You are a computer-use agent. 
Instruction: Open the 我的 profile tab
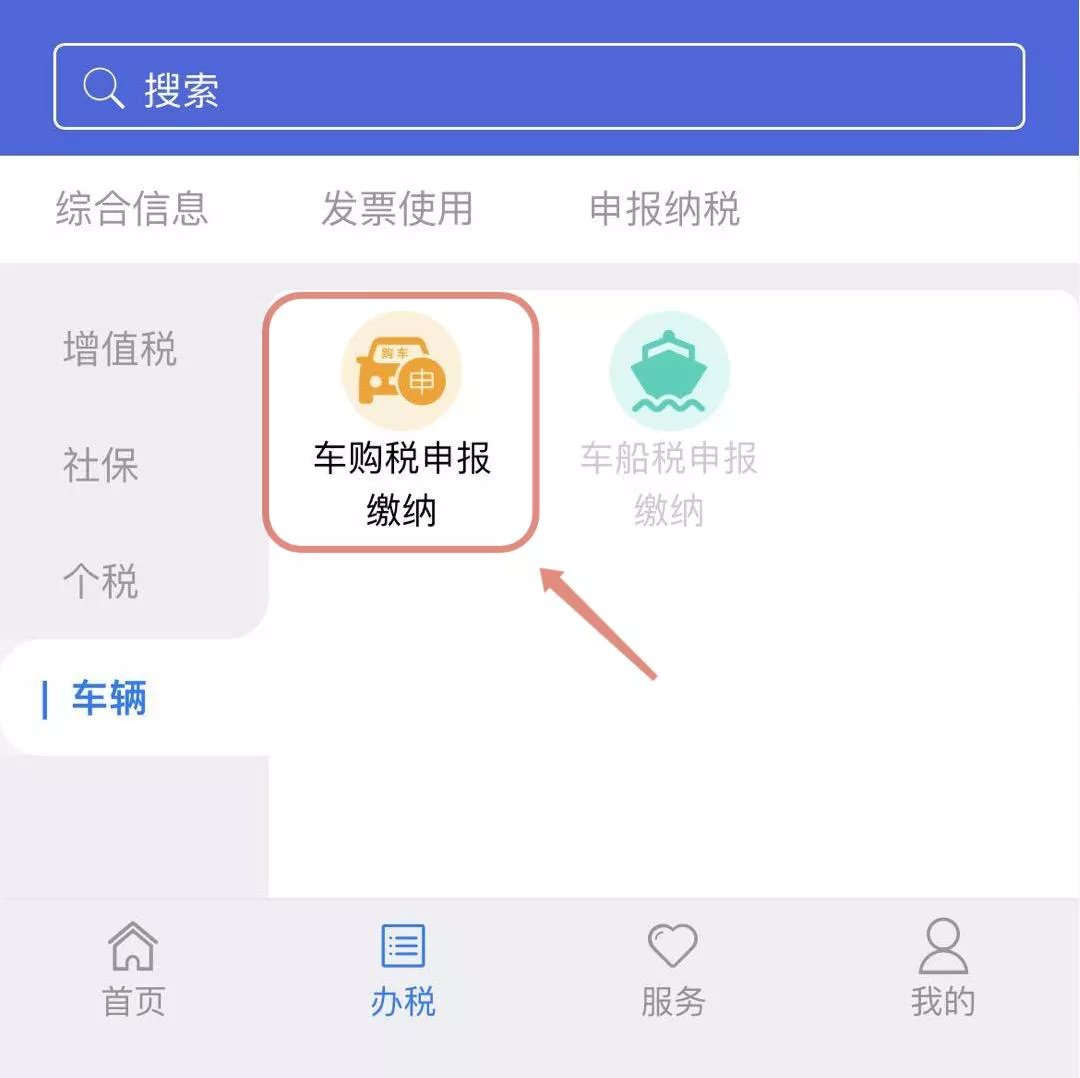point(942,970)
